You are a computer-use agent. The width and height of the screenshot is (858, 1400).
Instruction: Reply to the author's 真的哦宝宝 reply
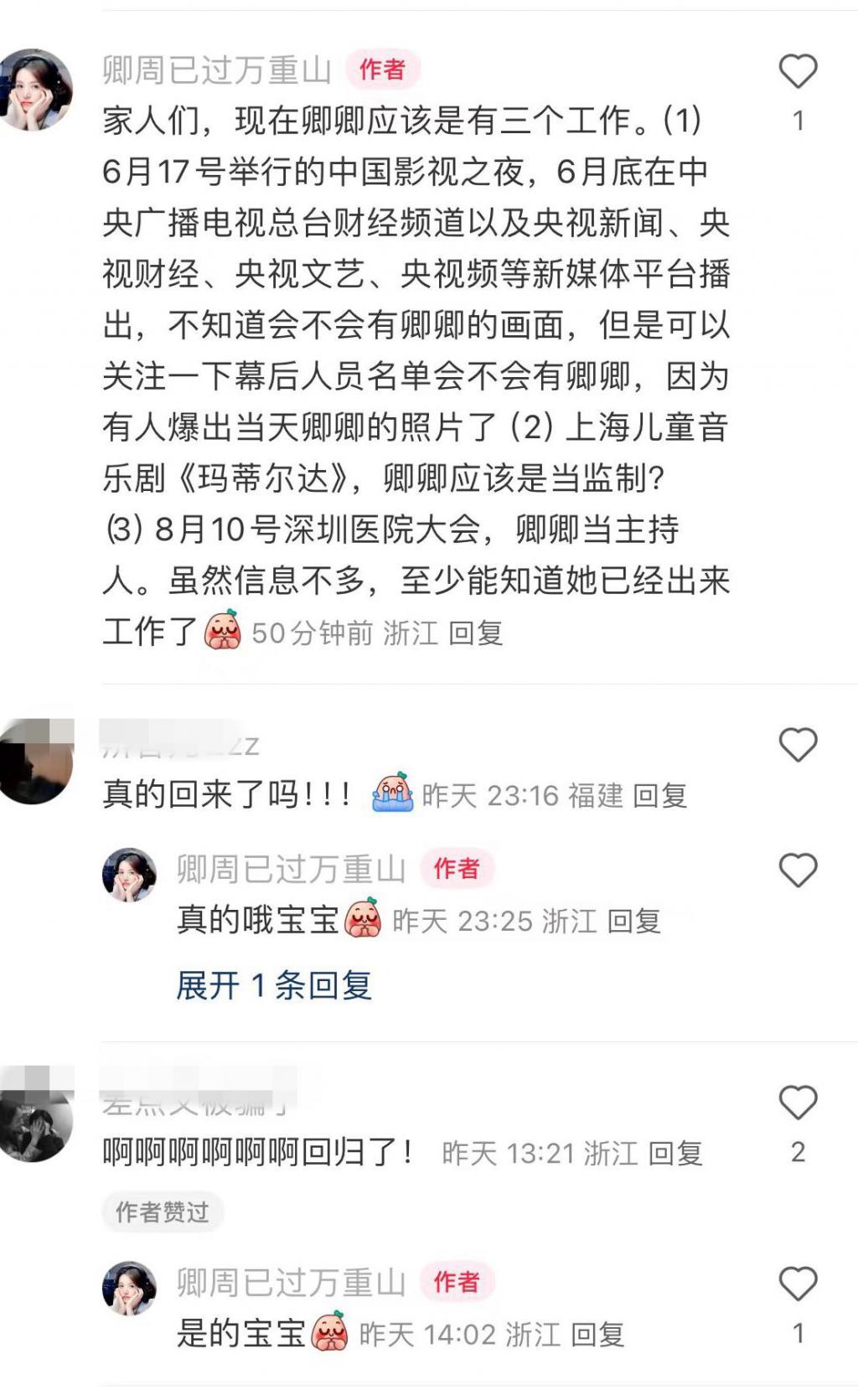click(x=633, y=922)
